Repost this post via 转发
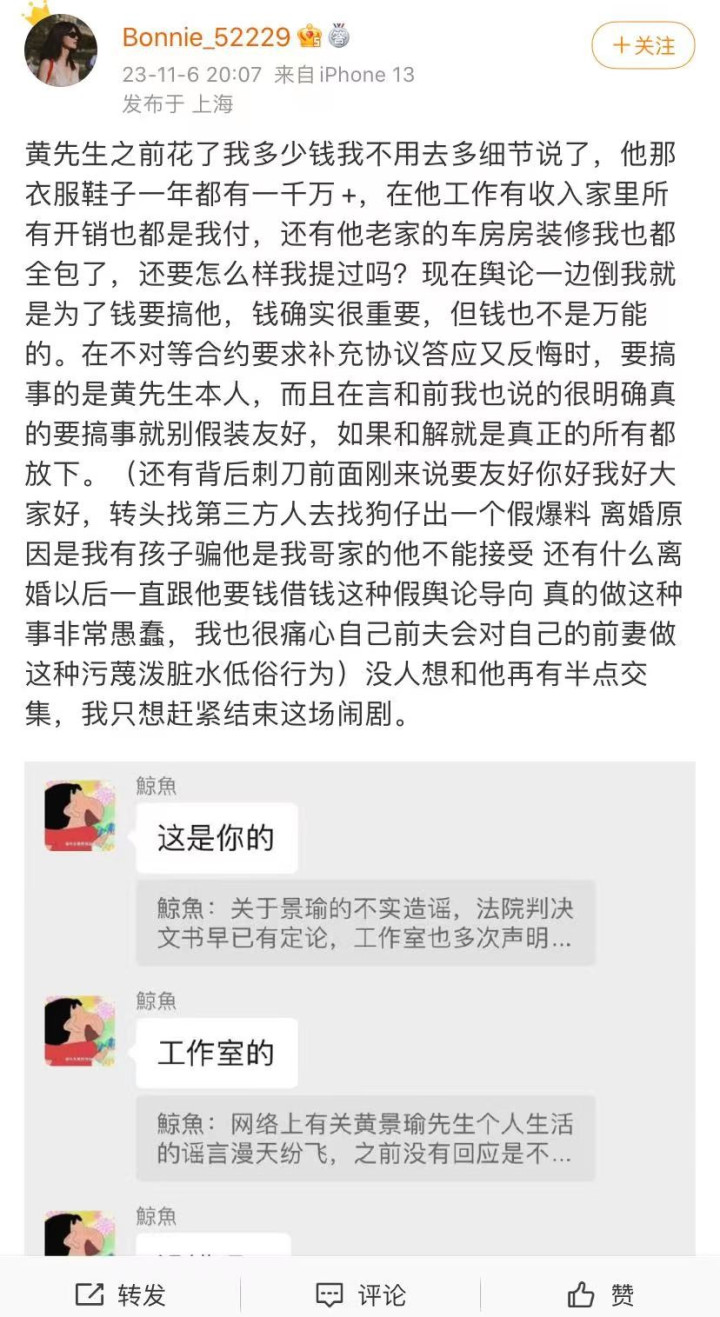This screenshot has width=720, height=1317. tap(120, 1295)
